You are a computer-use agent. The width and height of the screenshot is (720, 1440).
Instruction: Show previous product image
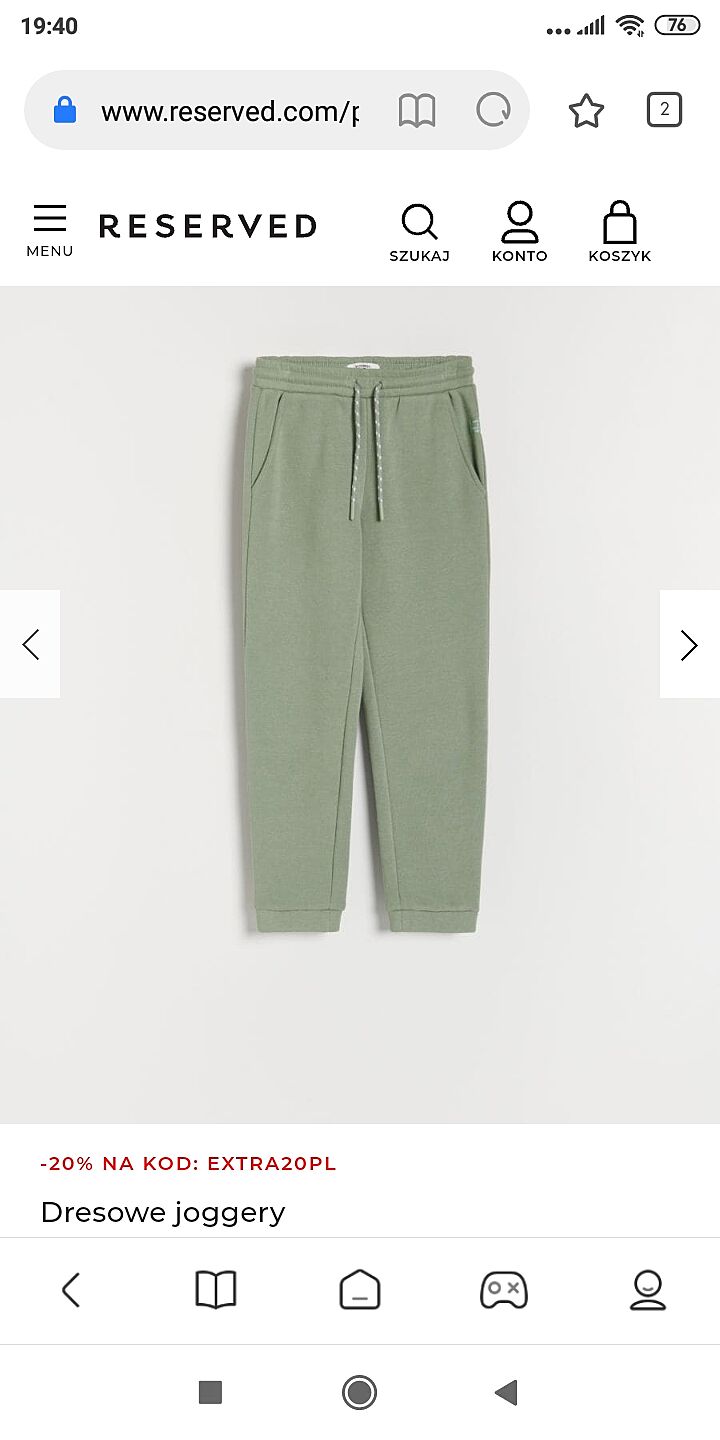(31, 644)
